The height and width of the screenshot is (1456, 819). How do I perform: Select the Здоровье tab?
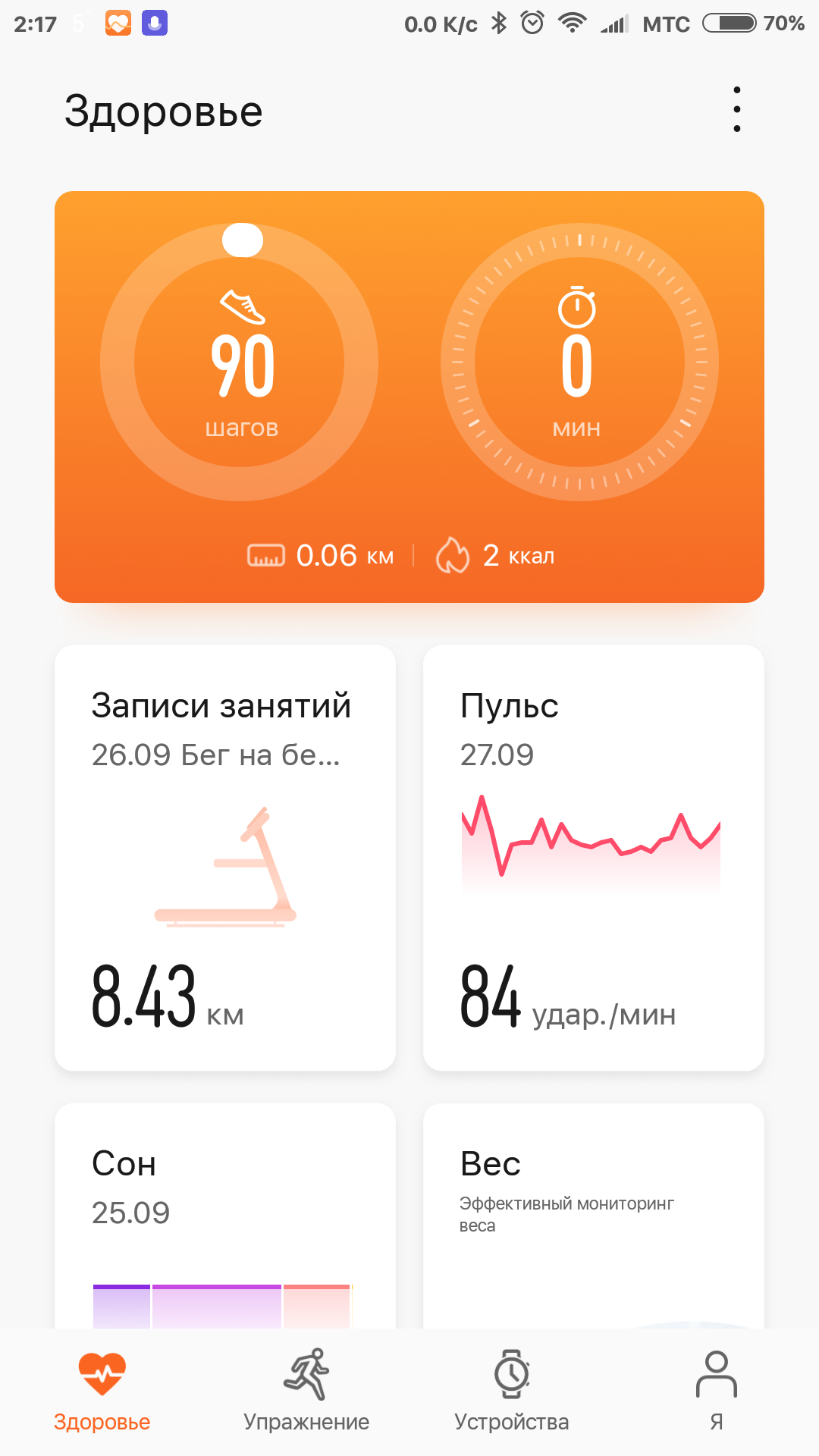[x=102, y=1392]
